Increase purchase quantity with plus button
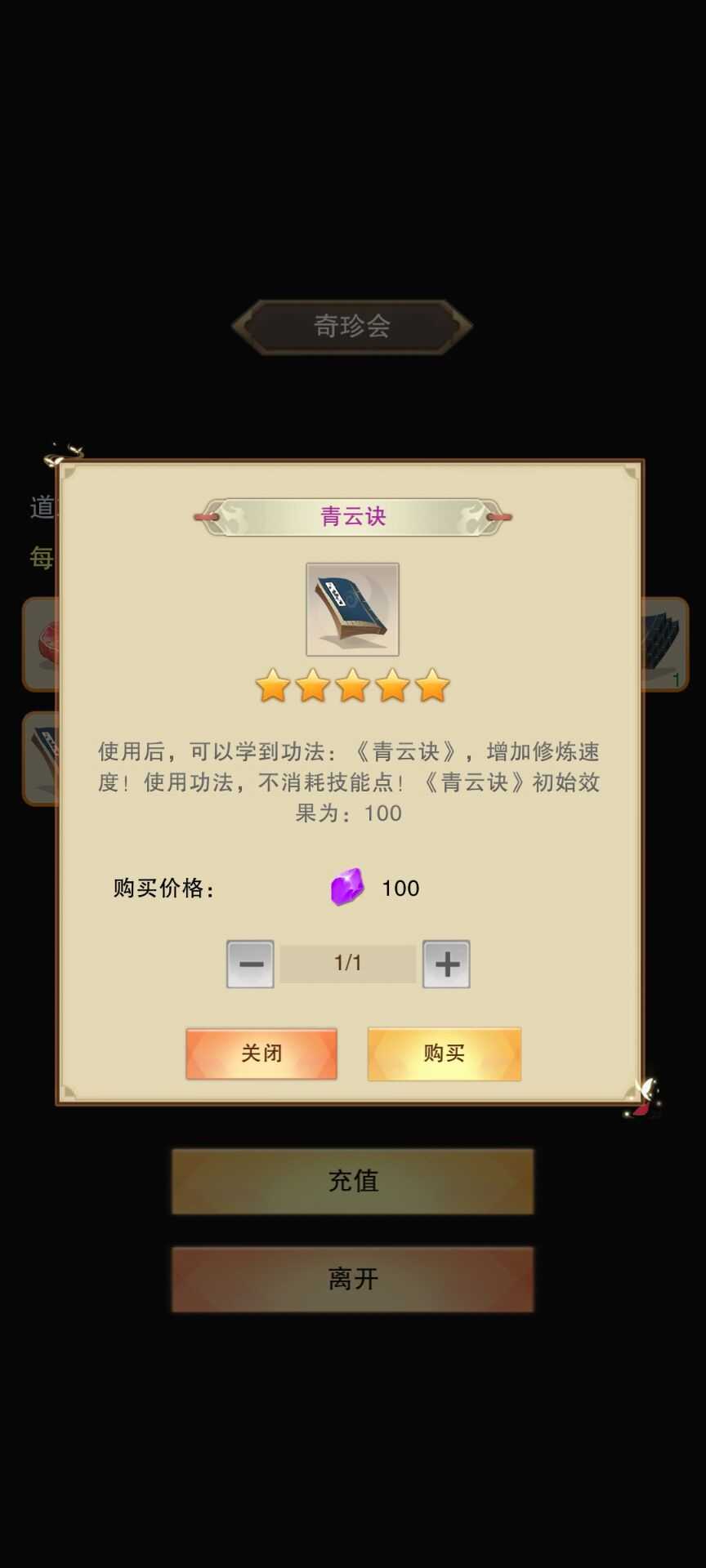 (446, 964)
